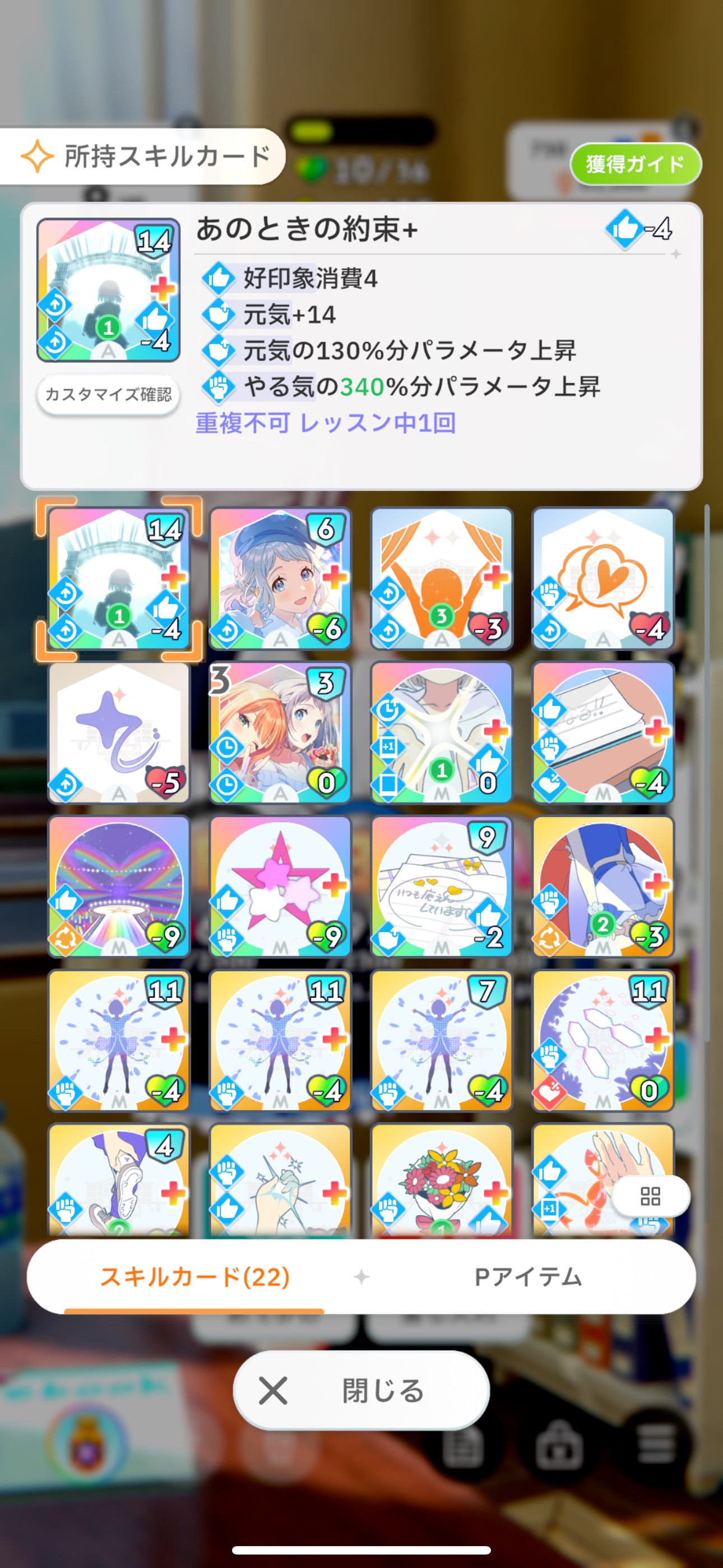The image size is (723, 1568).
Task: Select the スキルカード(22) tab
Action: click(194, 1276)
